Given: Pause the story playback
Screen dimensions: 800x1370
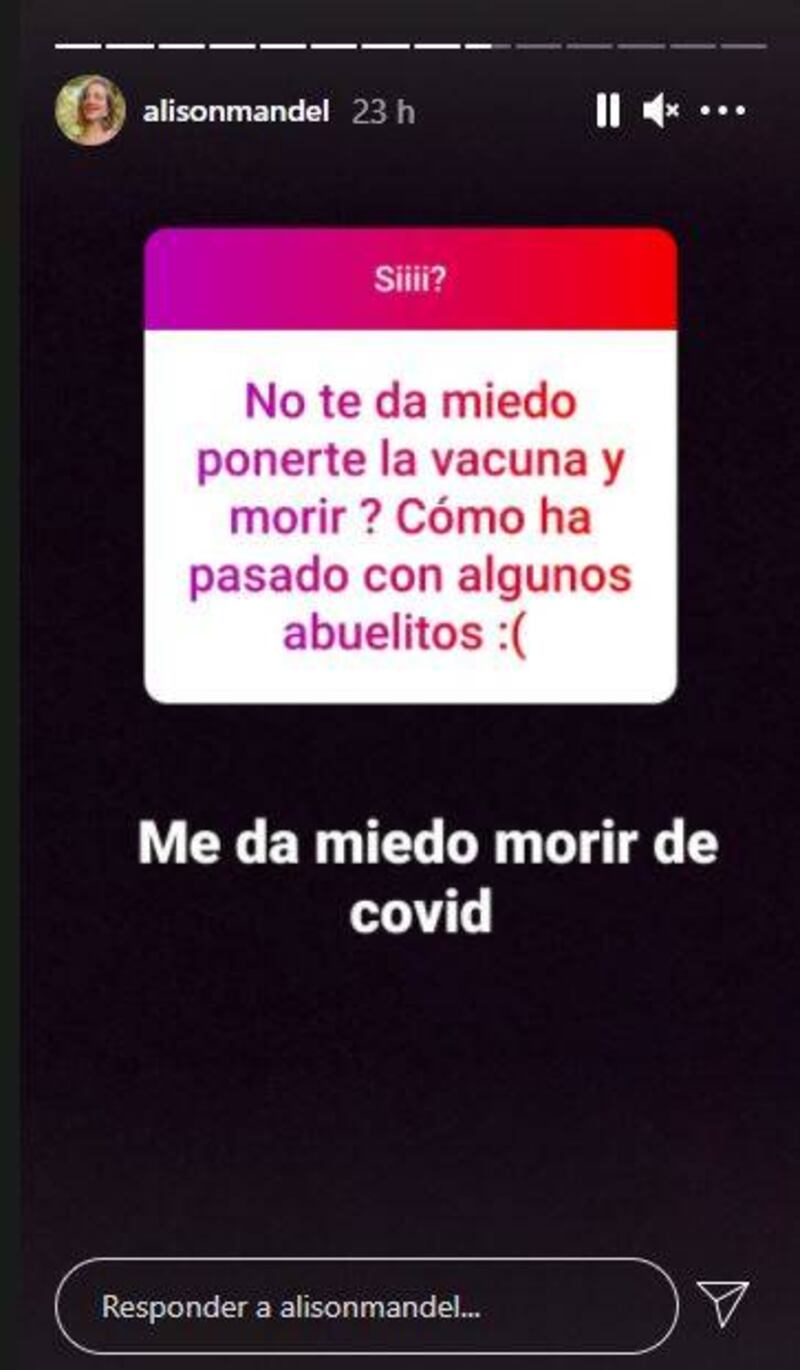Looking at the screenshot, I should coord(608,111).
